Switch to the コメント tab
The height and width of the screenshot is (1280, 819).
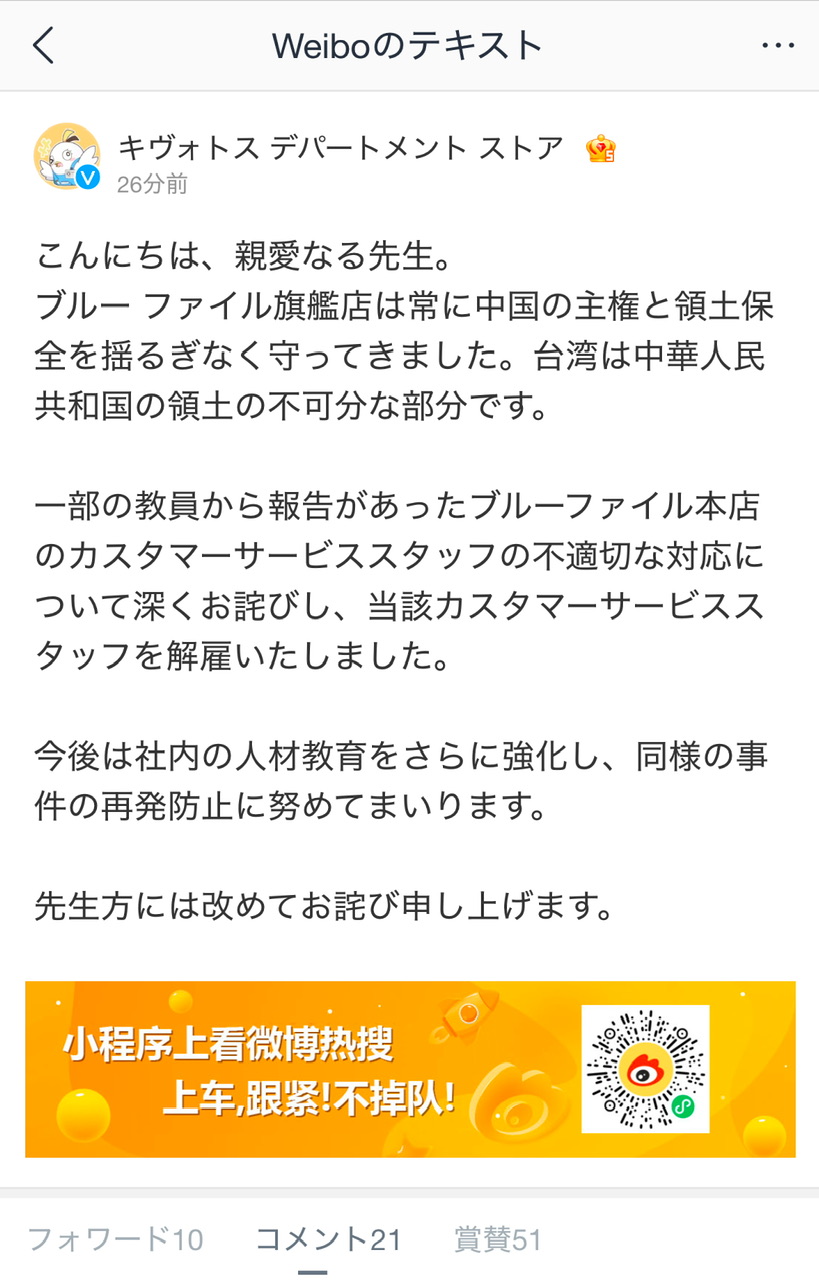tap(329, 1240)
